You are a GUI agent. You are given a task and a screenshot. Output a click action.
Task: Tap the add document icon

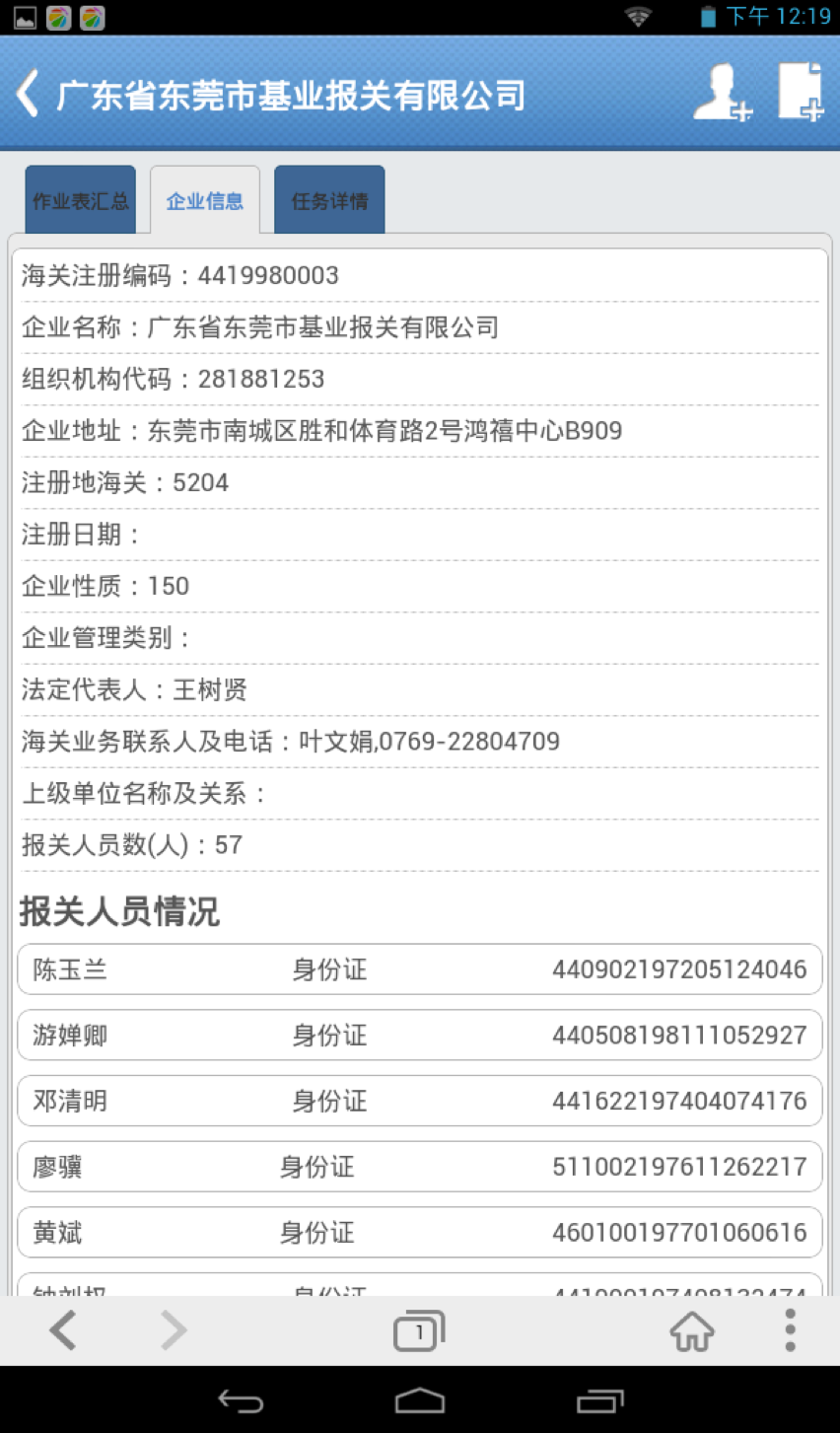click(x=800, y=93)
